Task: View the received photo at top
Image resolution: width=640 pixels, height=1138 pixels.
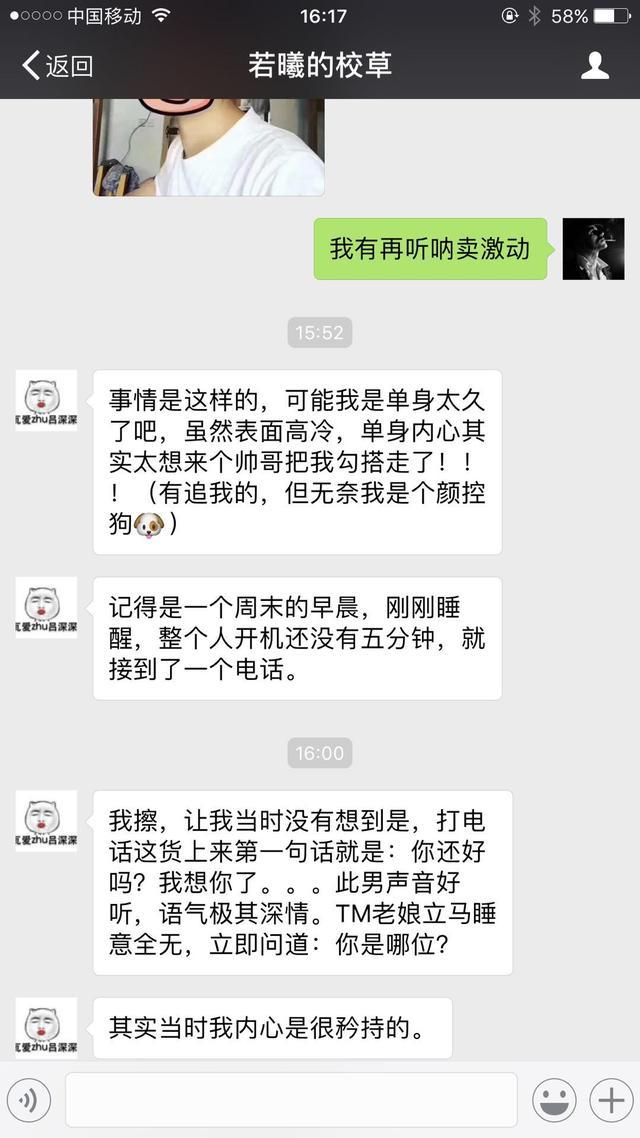Action: 209,147
